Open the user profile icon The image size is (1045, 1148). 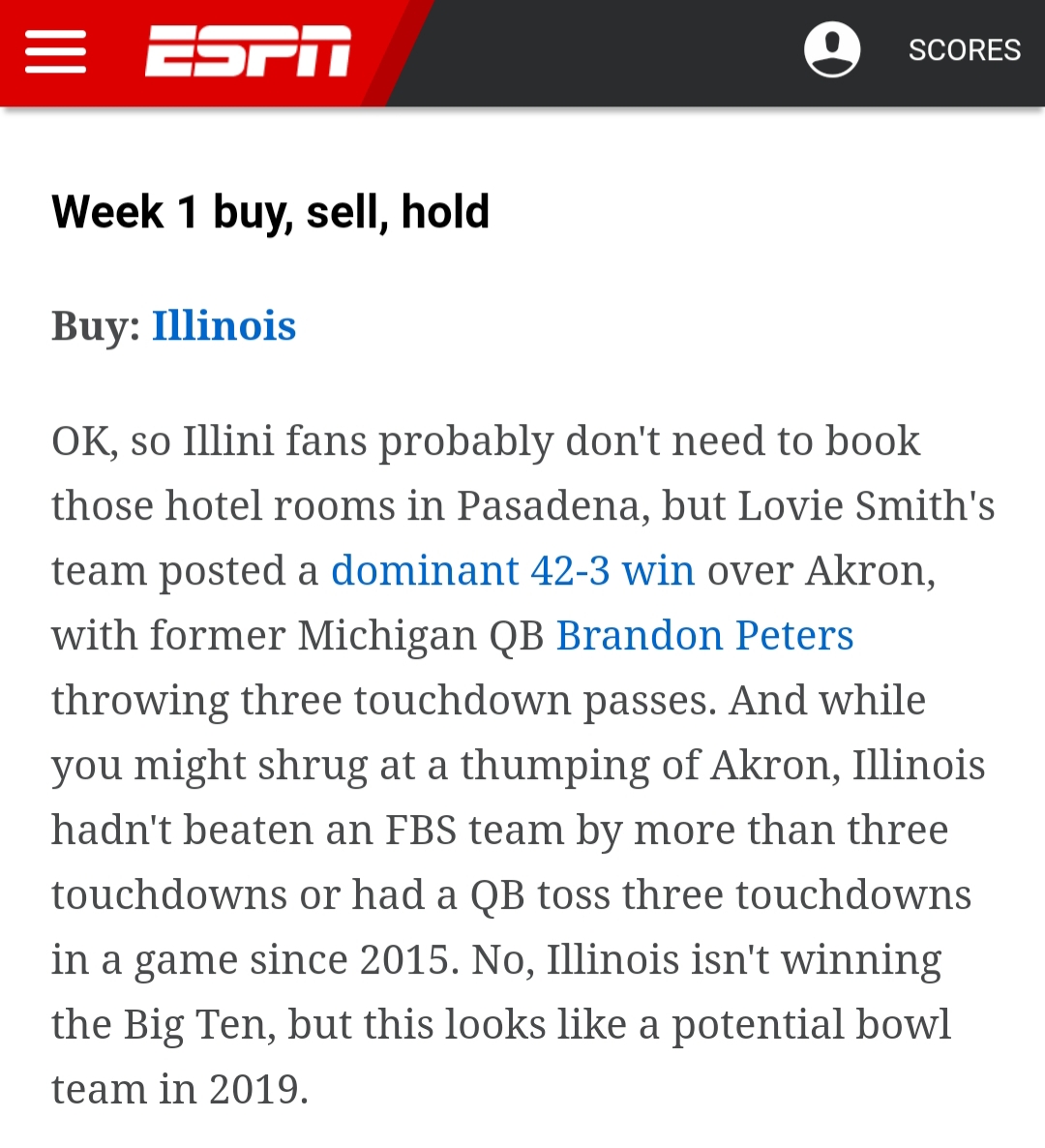tap(832, 49)
